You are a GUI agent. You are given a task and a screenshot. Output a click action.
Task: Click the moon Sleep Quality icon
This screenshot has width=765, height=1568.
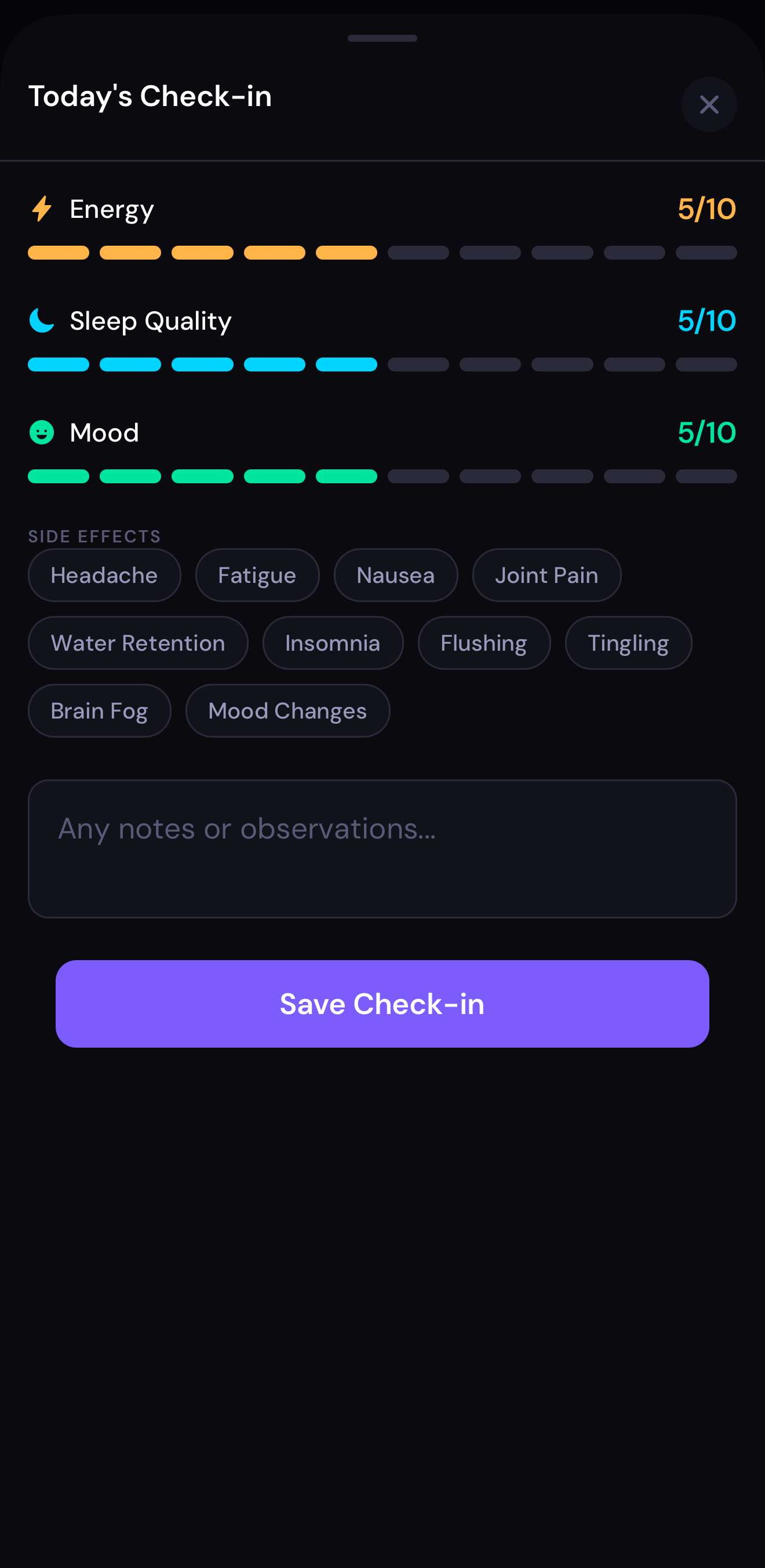coord(41,321)
